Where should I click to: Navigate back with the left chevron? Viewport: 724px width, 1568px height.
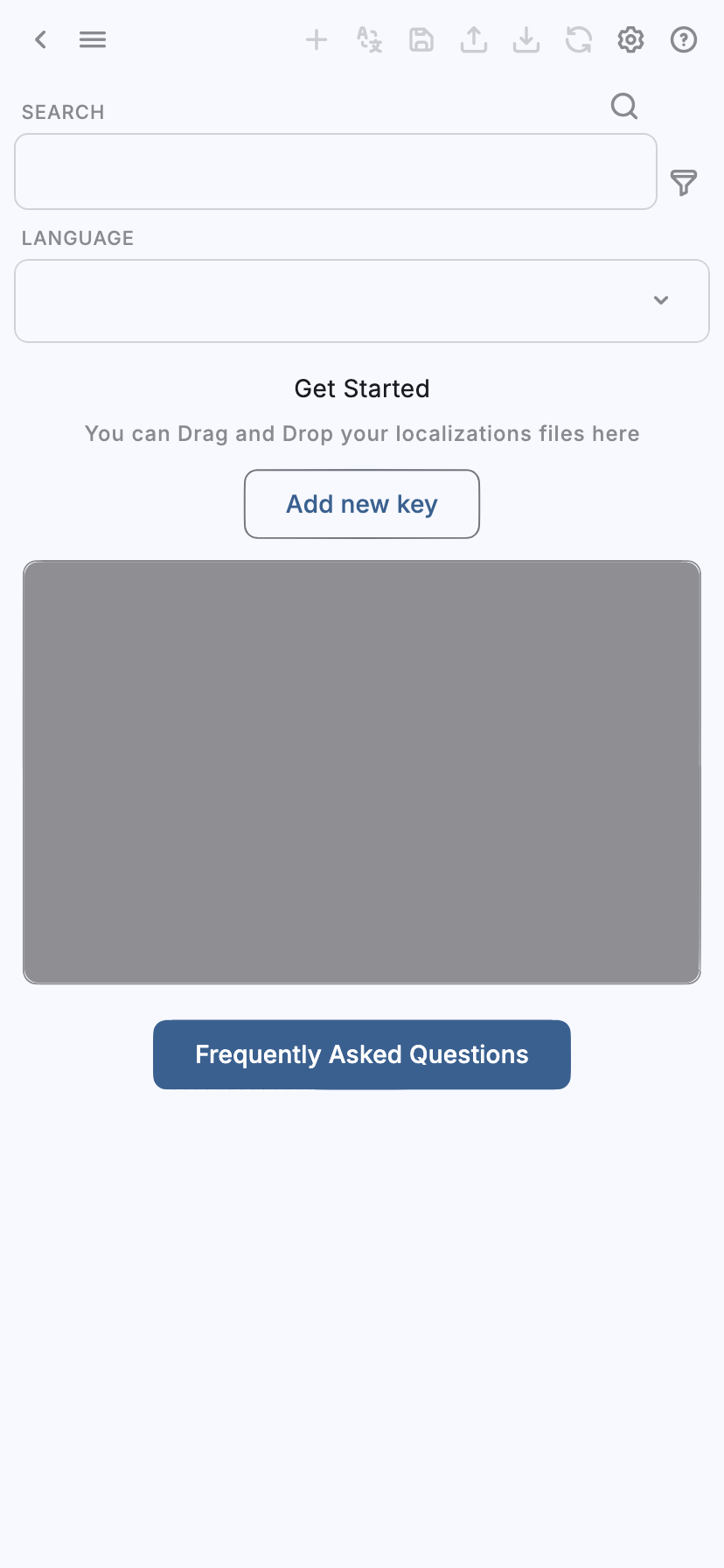coord(40,39)
